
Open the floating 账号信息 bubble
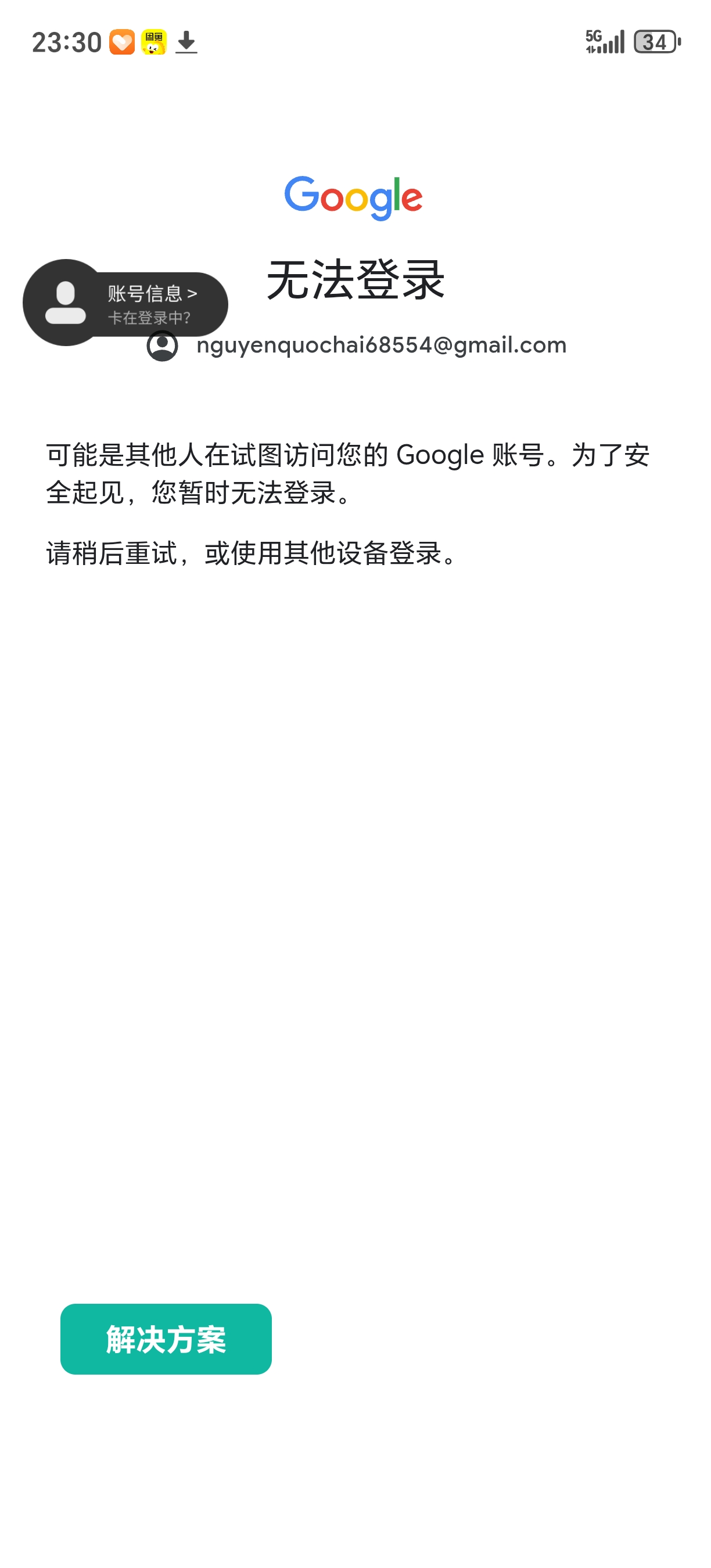point(125,303)
